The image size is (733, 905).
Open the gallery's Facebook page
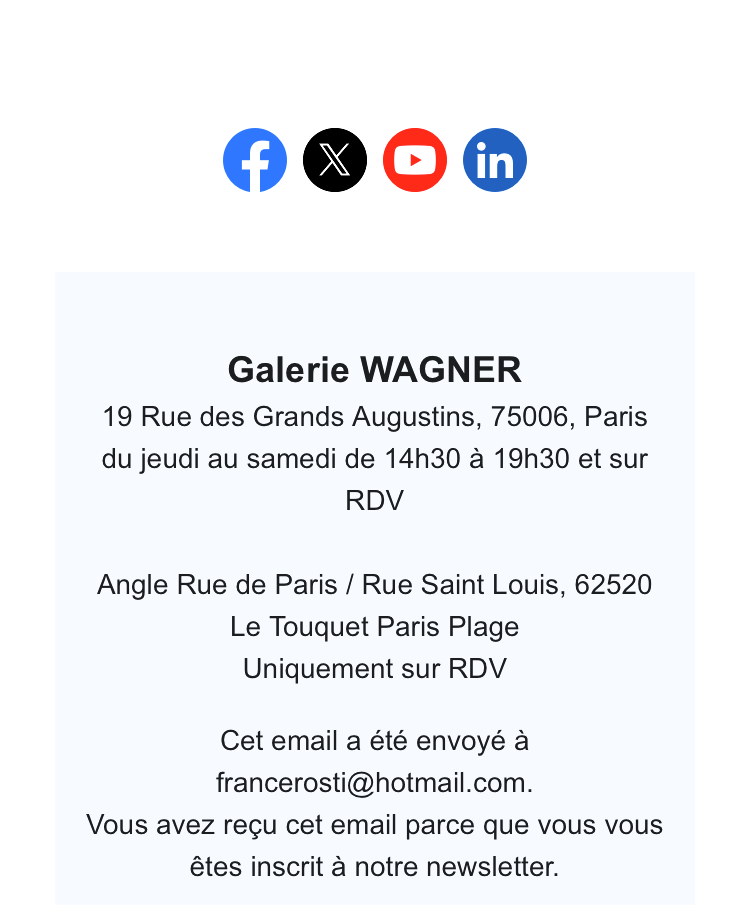coord(255,160)
